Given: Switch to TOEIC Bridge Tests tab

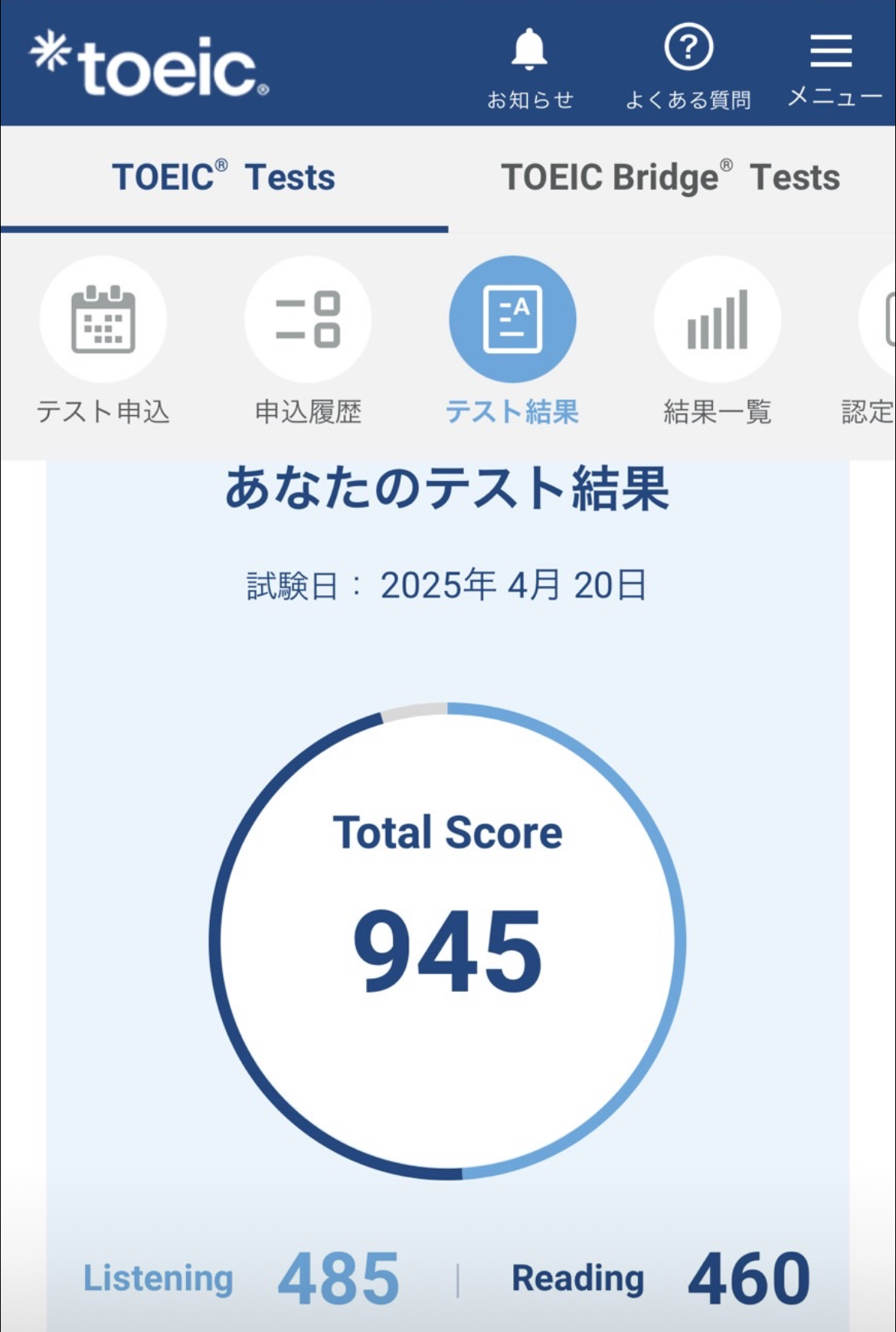Looking at the screenshot, I should coord(670,178).
